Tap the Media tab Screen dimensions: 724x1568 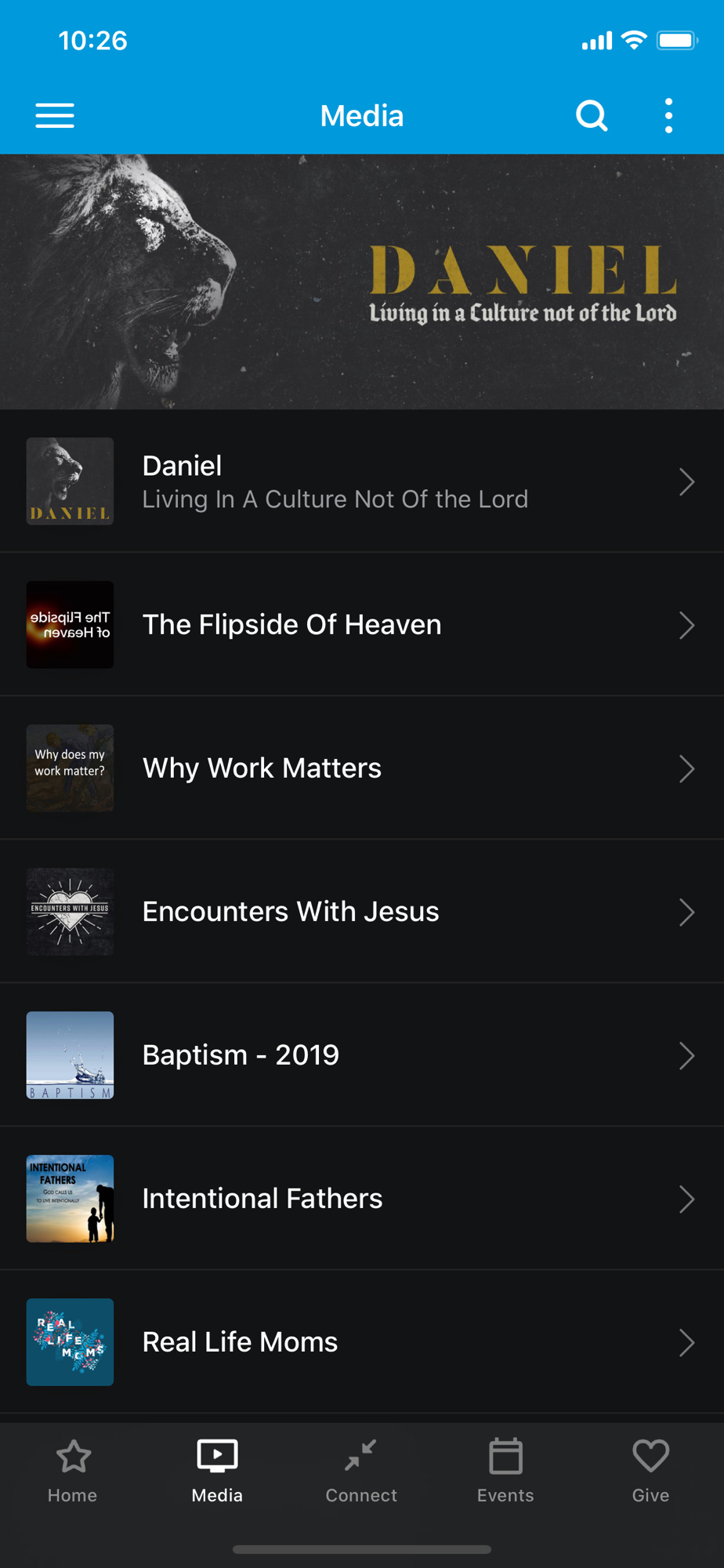(217, 1471)
